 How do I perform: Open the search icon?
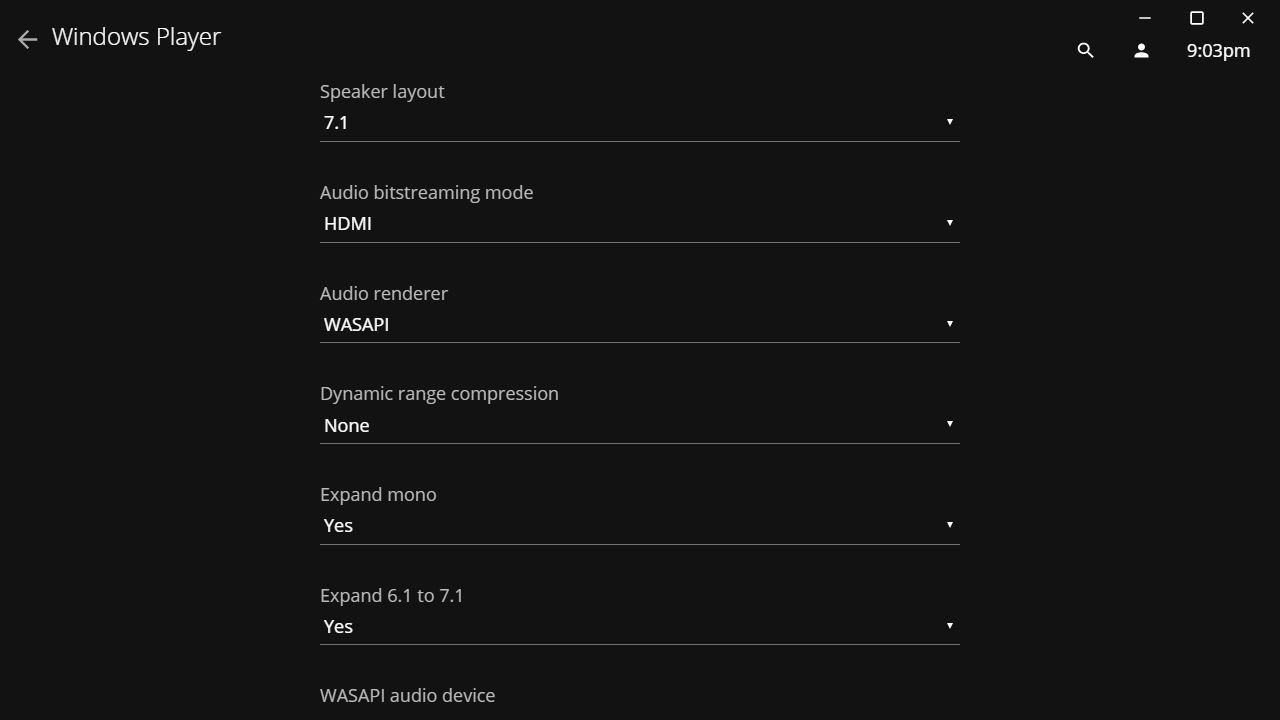1085,50
